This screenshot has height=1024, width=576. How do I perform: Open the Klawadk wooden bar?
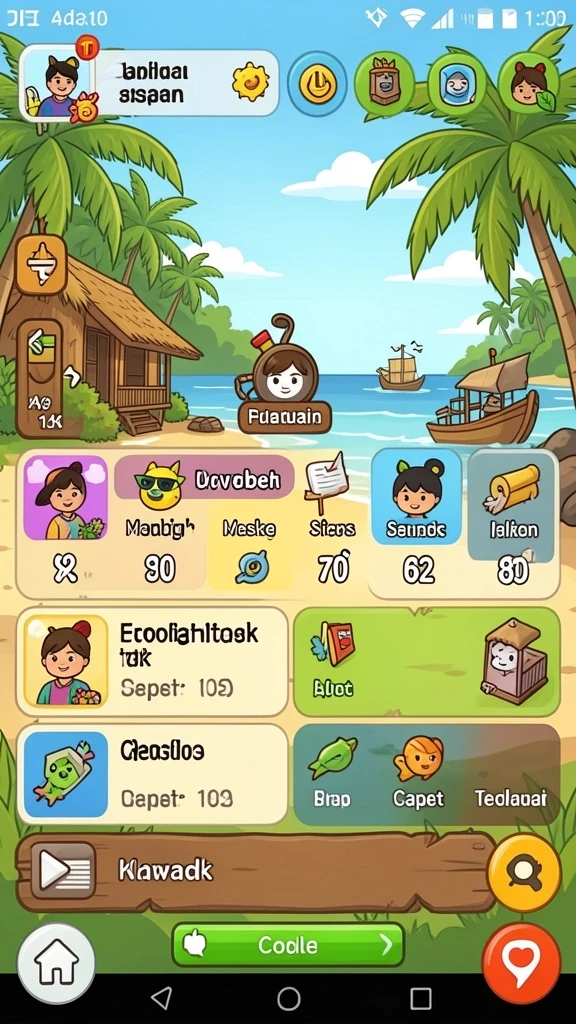[x=255, y=871]
